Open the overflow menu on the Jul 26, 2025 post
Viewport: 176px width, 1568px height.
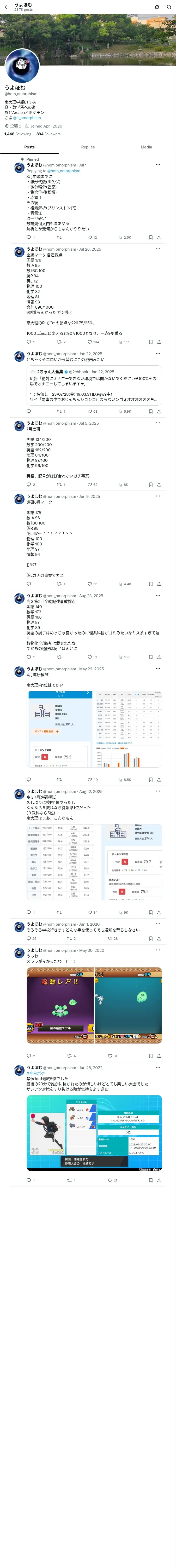tap(158, 249)
